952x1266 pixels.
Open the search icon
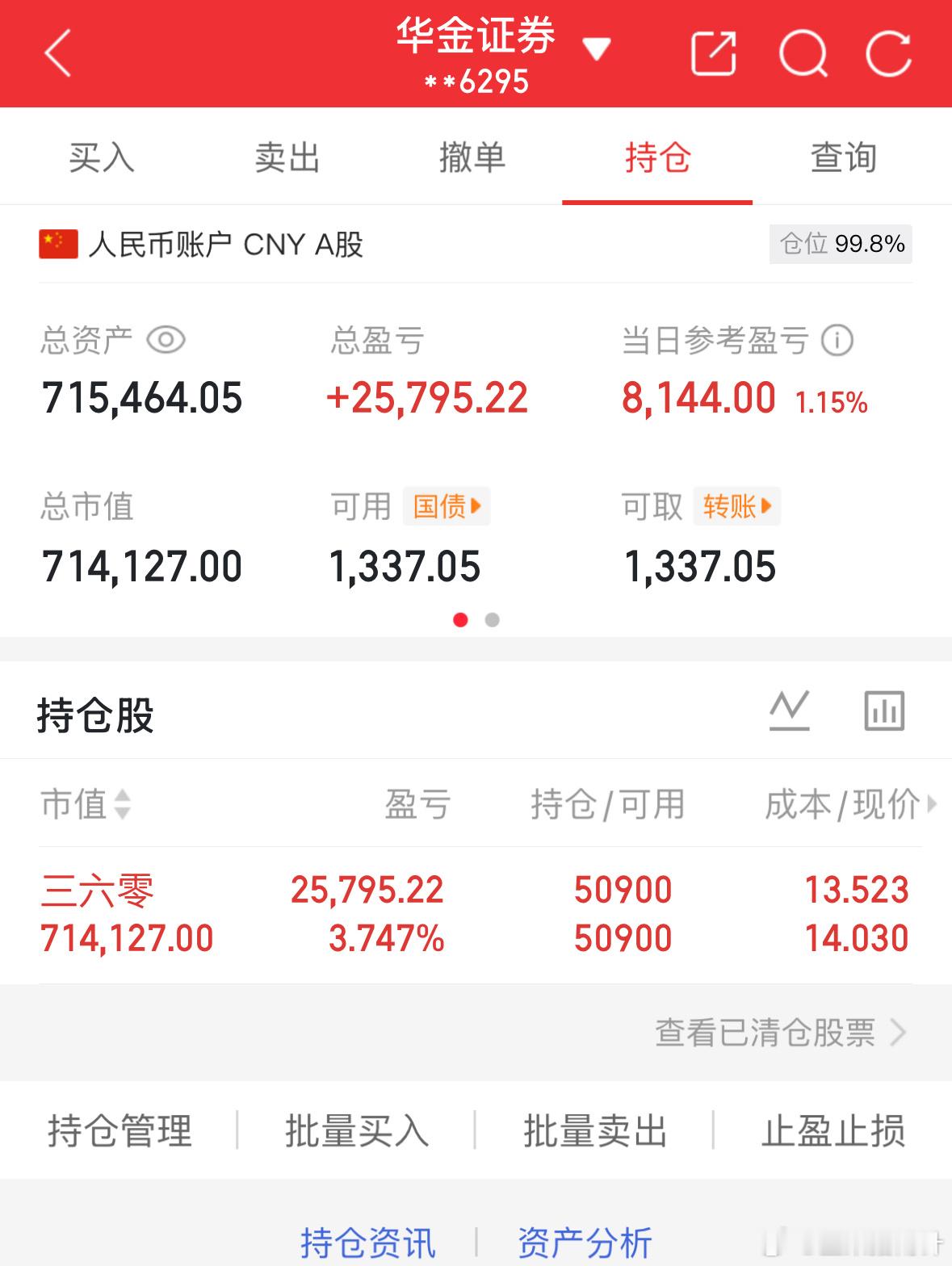tap(805, 52)
